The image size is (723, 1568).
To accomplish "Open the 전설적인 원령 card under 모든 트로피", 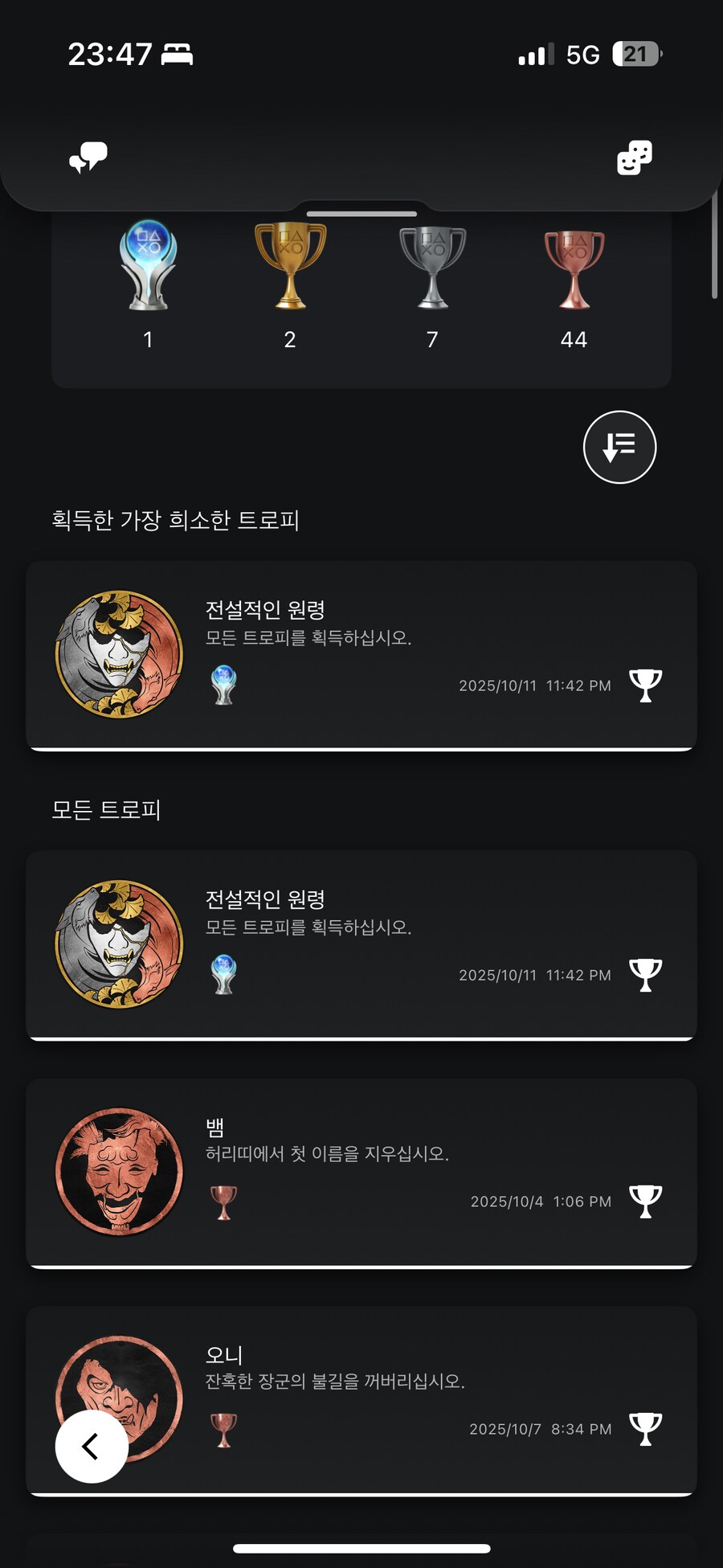I will tap(361, 944).
